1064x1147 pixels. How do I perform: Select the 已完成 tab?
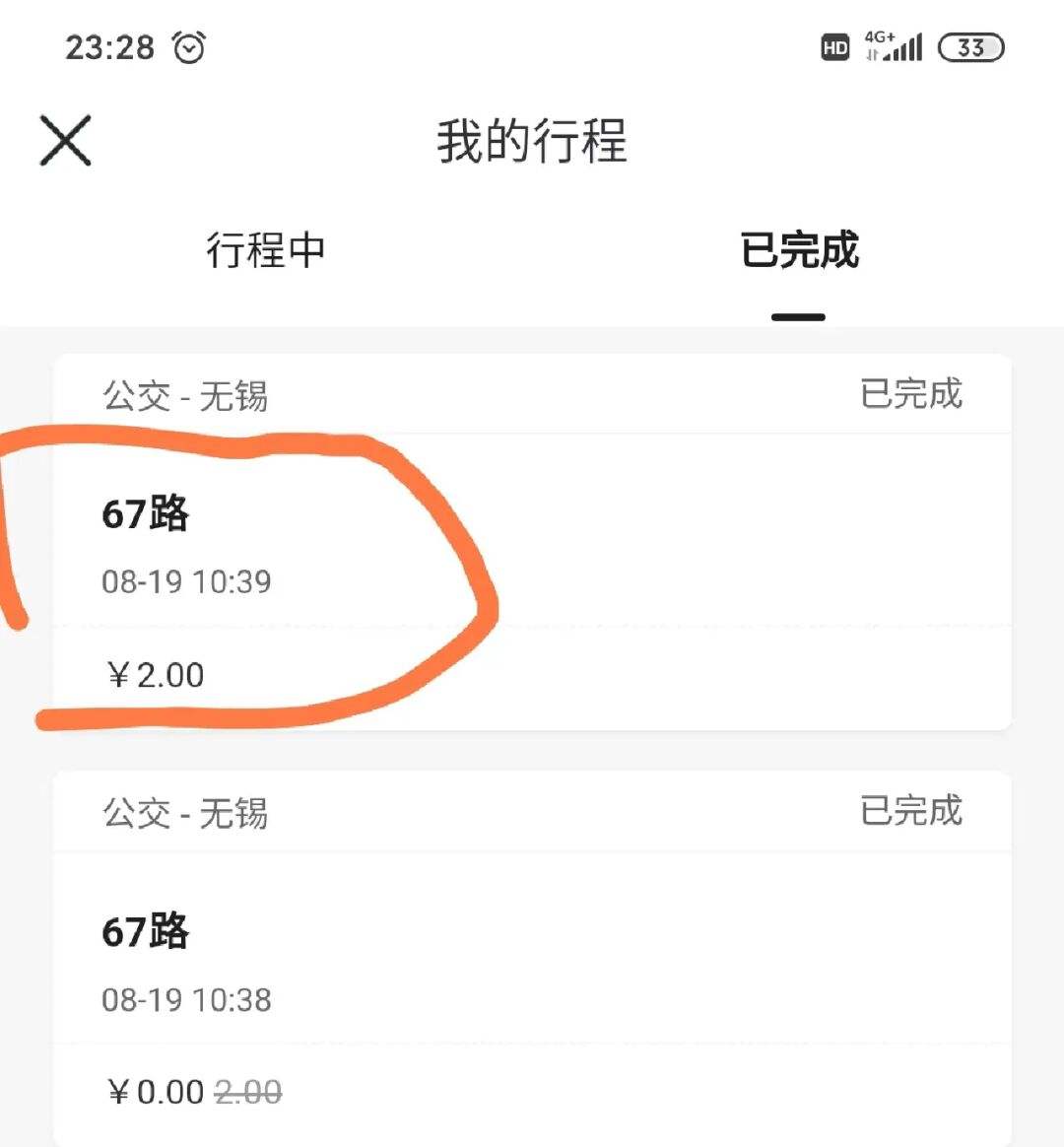click(x=799, y=250)
